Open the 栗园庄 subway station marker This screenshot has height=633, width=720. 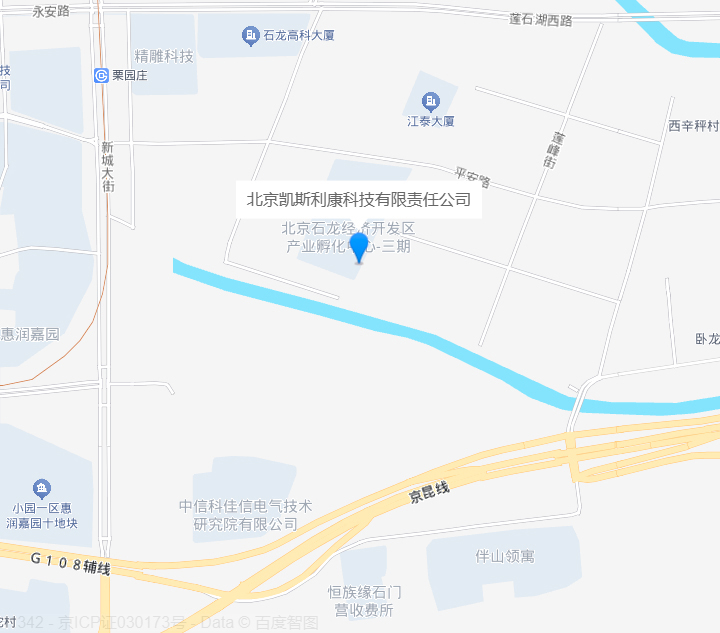click(x=101, y=75)
